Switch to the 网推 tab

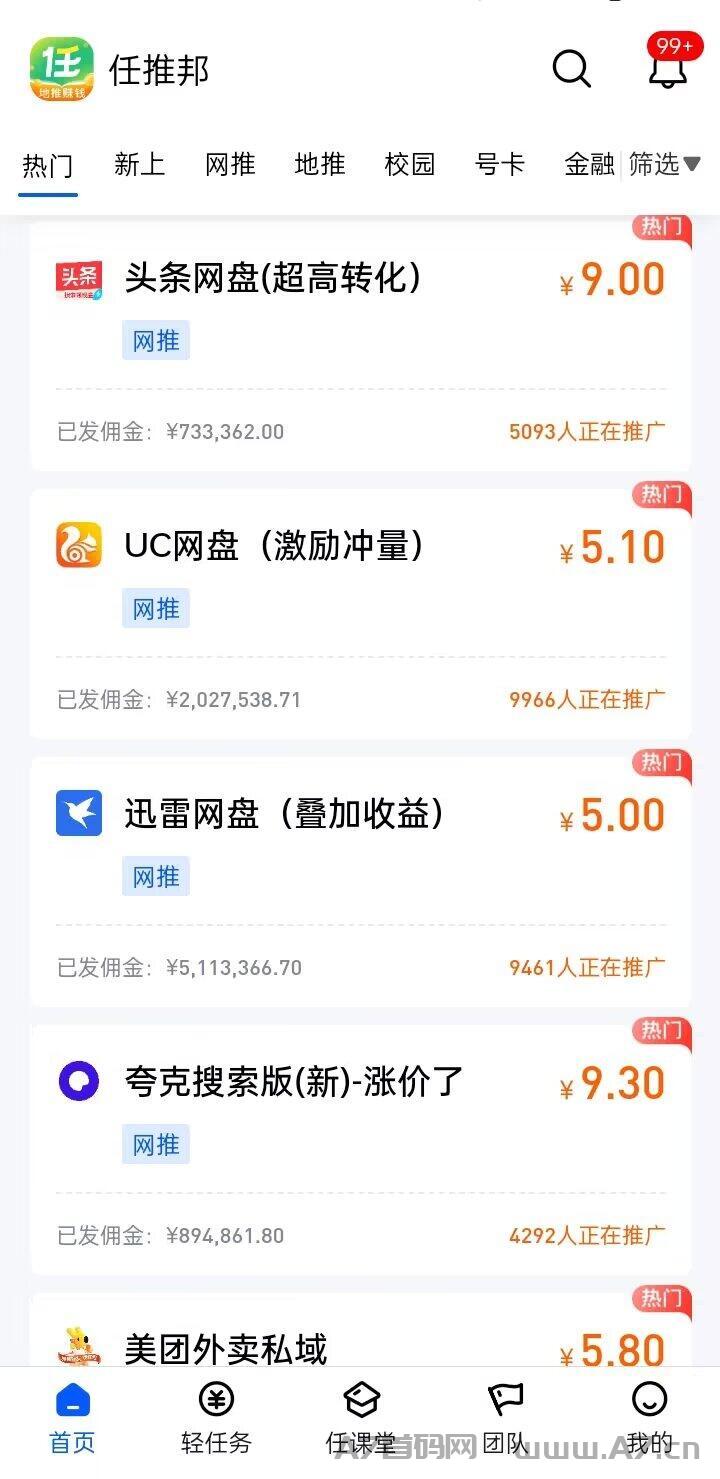(230, 164)
